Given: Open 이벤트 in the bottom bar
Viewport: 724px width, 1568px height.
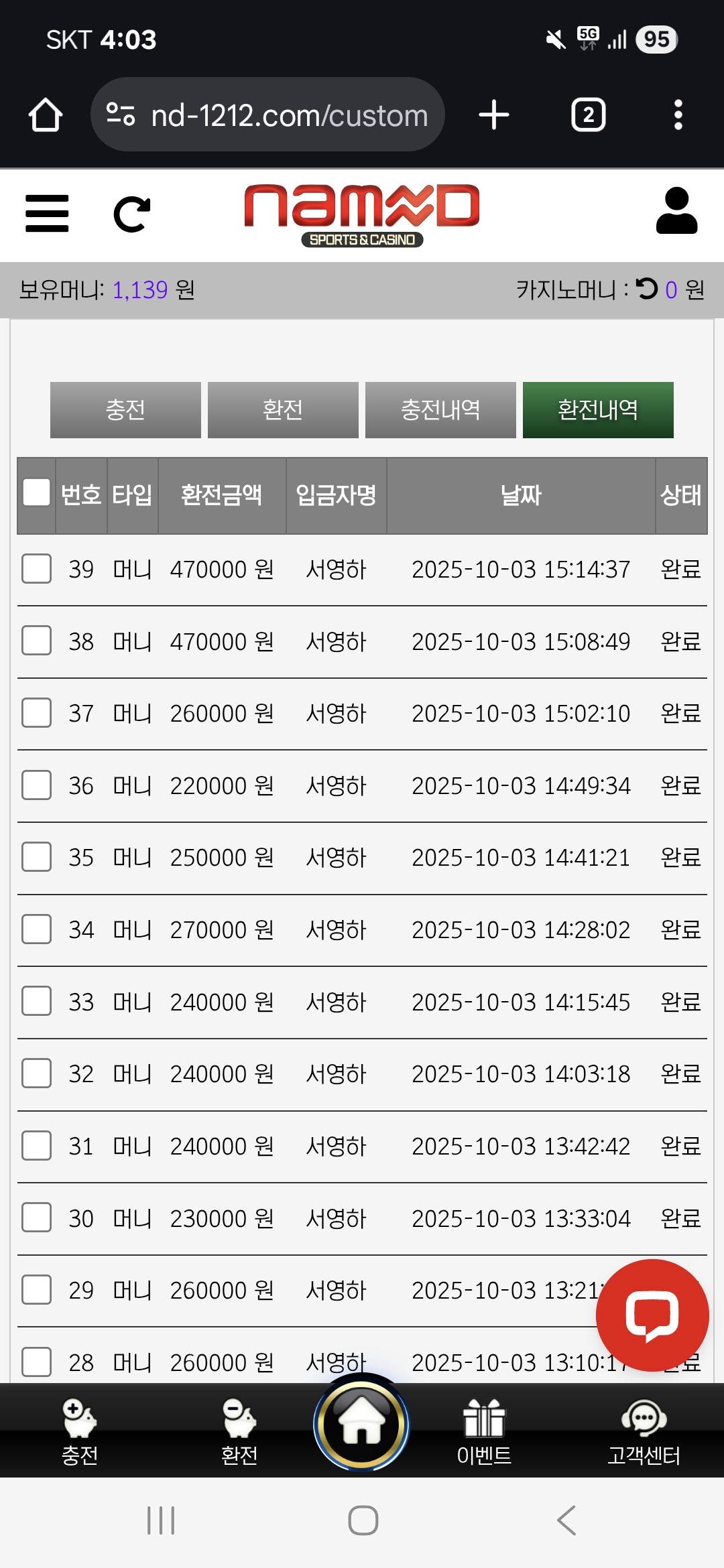Looking at the screenshot, I should [484, 1431].
